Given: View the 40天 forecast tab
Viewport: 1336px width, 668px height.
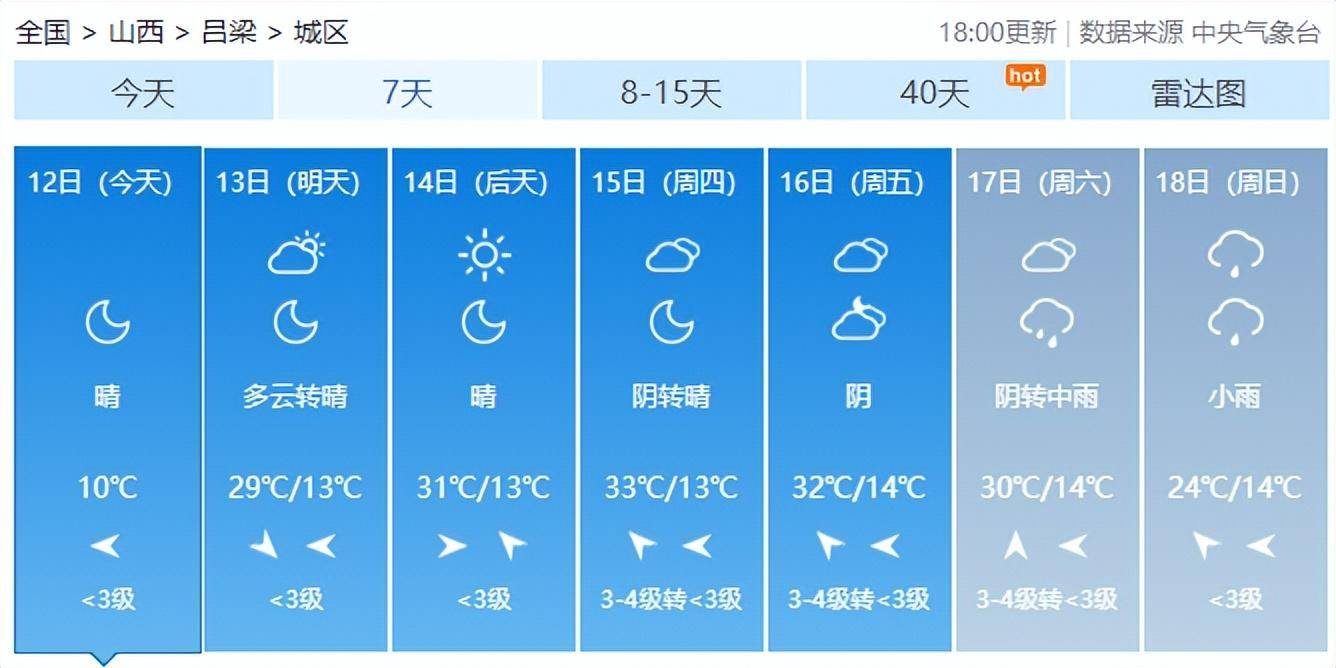Looking at the screenshot, I should (935, 92).
